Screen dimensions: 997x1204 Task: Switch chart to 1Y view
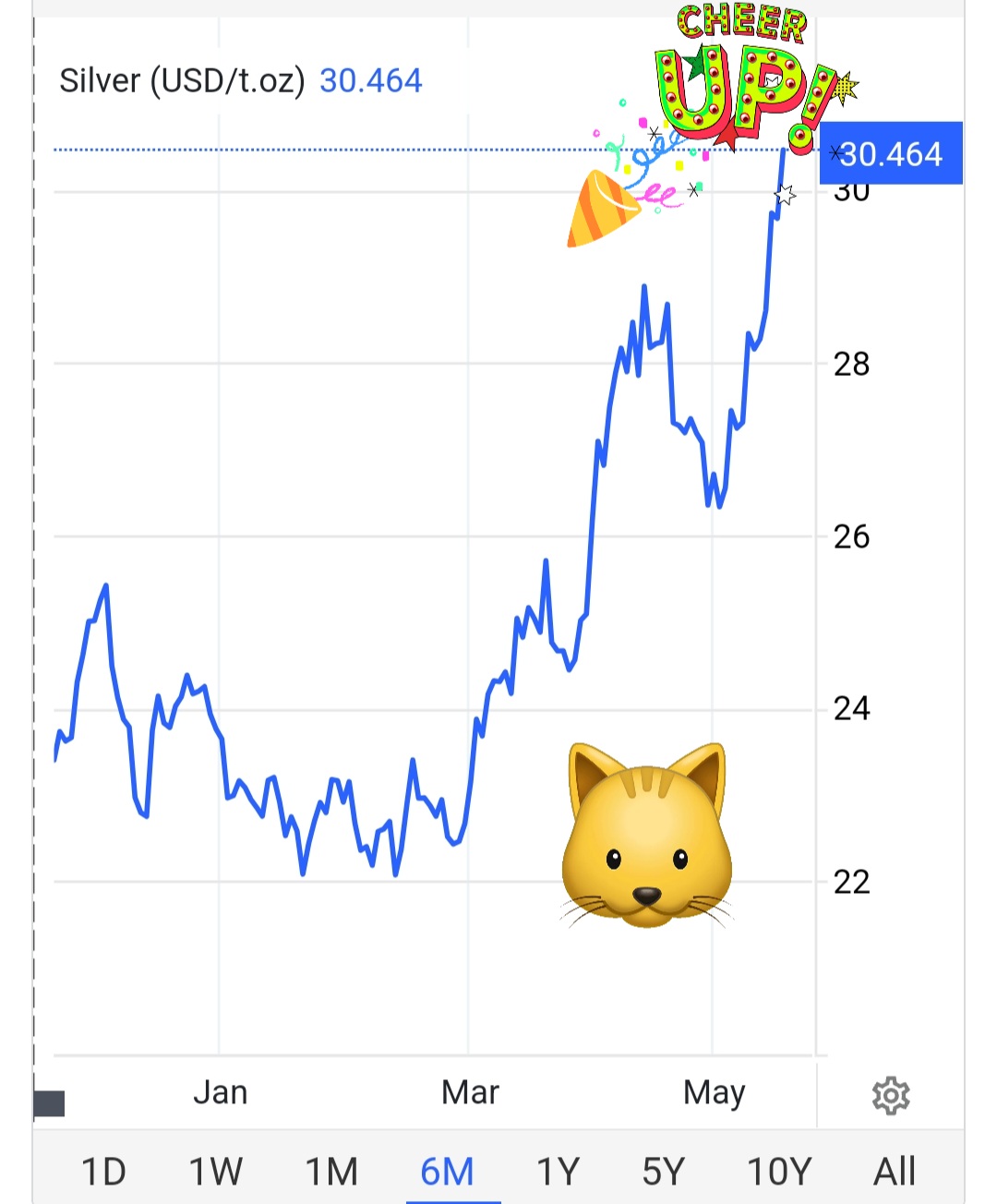tap(558, 1172)
